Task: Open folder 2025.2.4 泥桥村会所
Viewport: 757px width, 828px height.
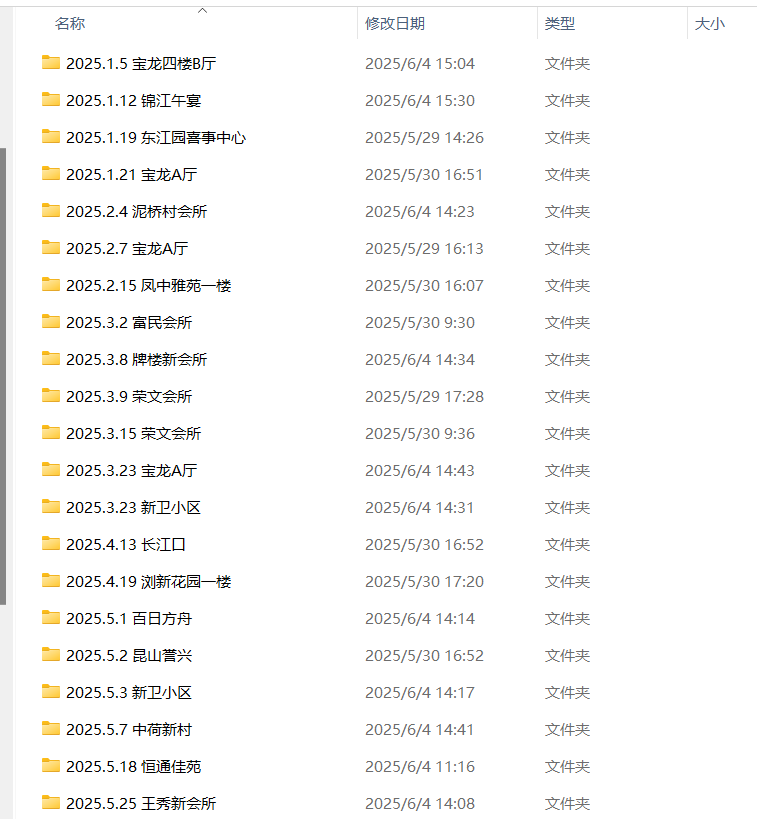Action: [x=136, y=212]
